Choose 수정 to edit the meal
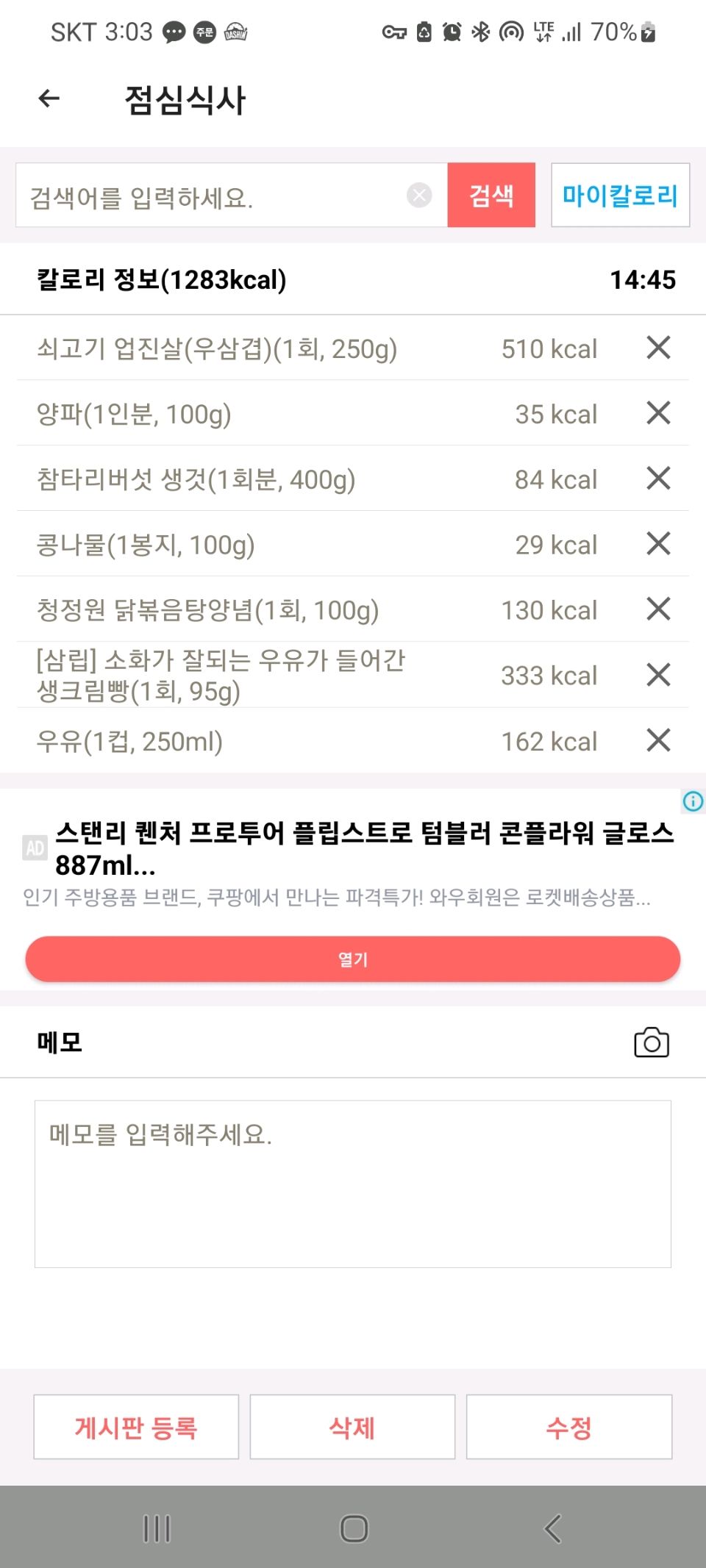Image resolution: width=706 pixels, height=1568 pixels. pyautogui.click(x=569, y=1427)
